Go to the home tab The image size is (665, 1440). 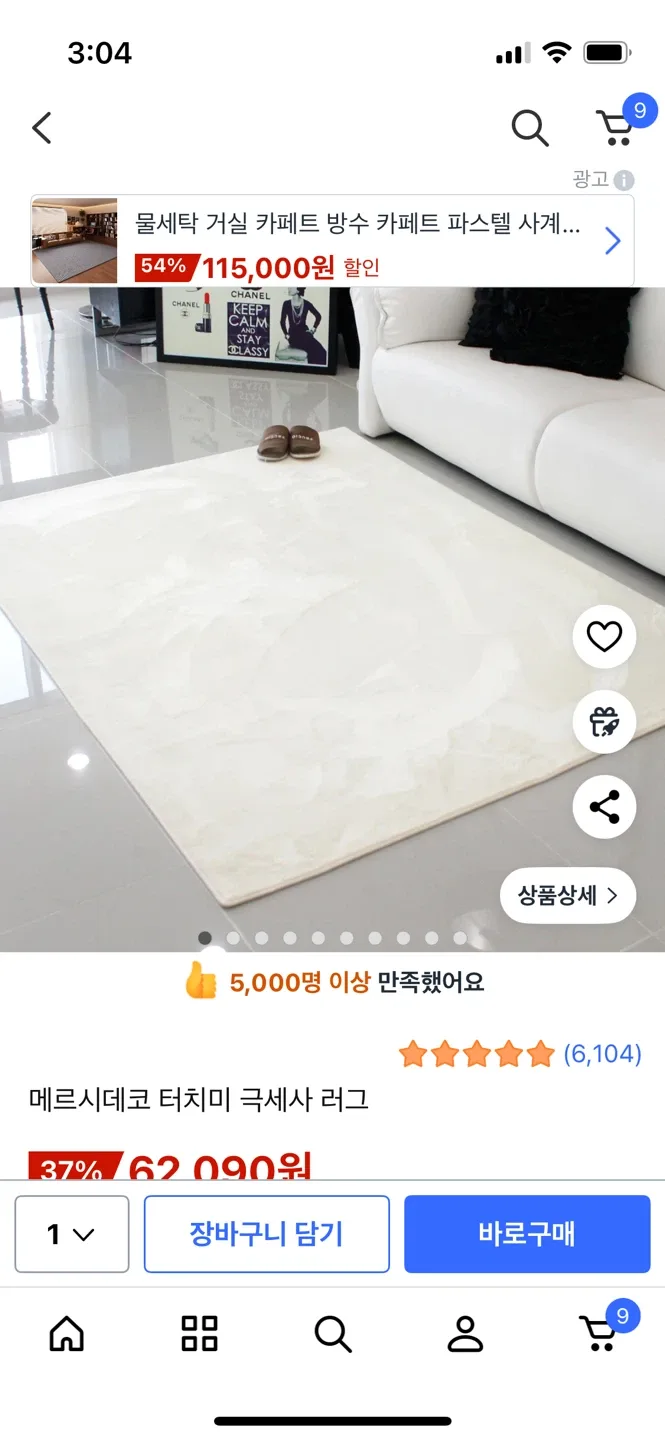click(x=67, y=1333)
